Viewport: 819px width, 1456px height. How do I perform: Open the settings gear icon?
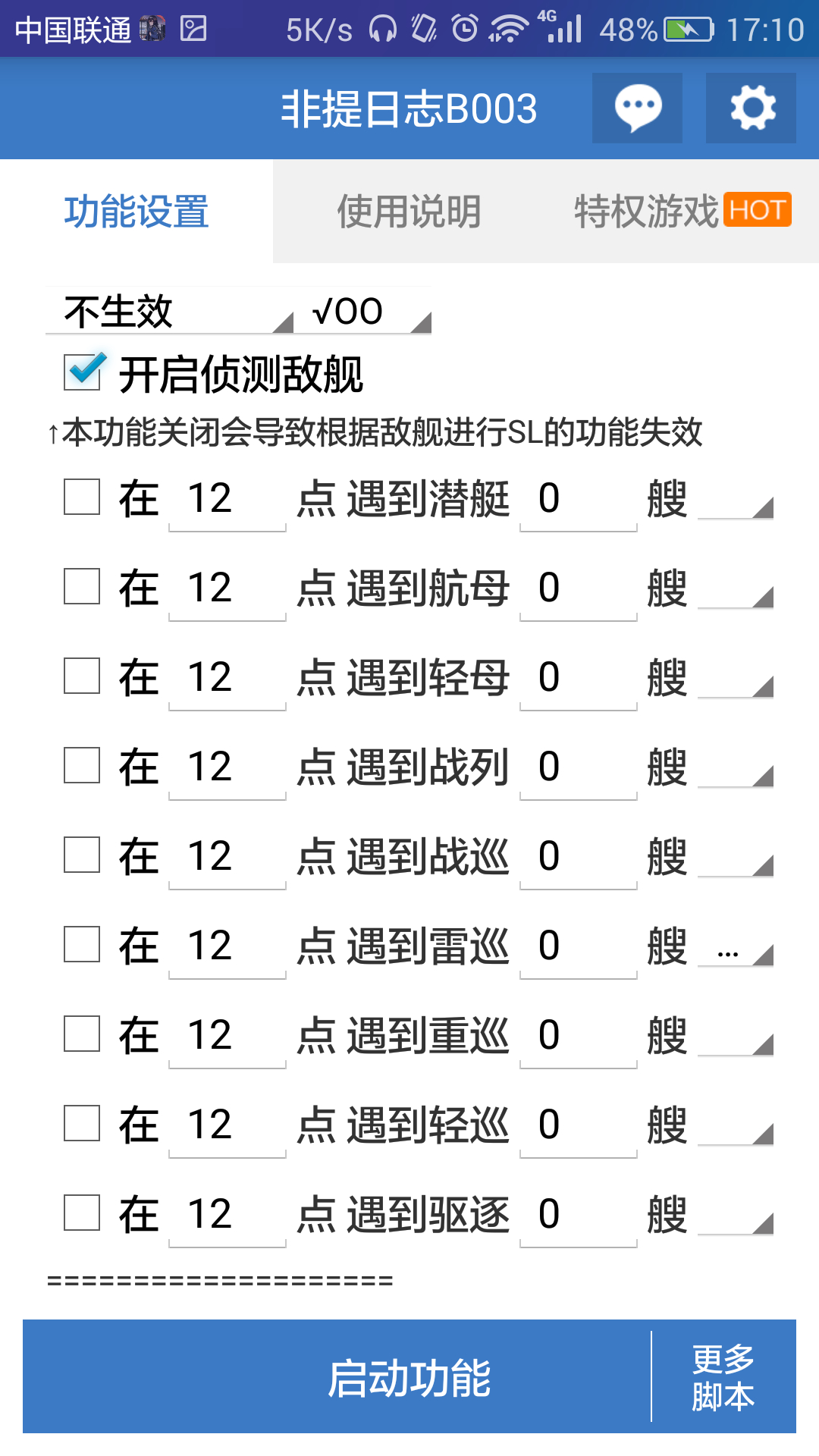(751, 108)
